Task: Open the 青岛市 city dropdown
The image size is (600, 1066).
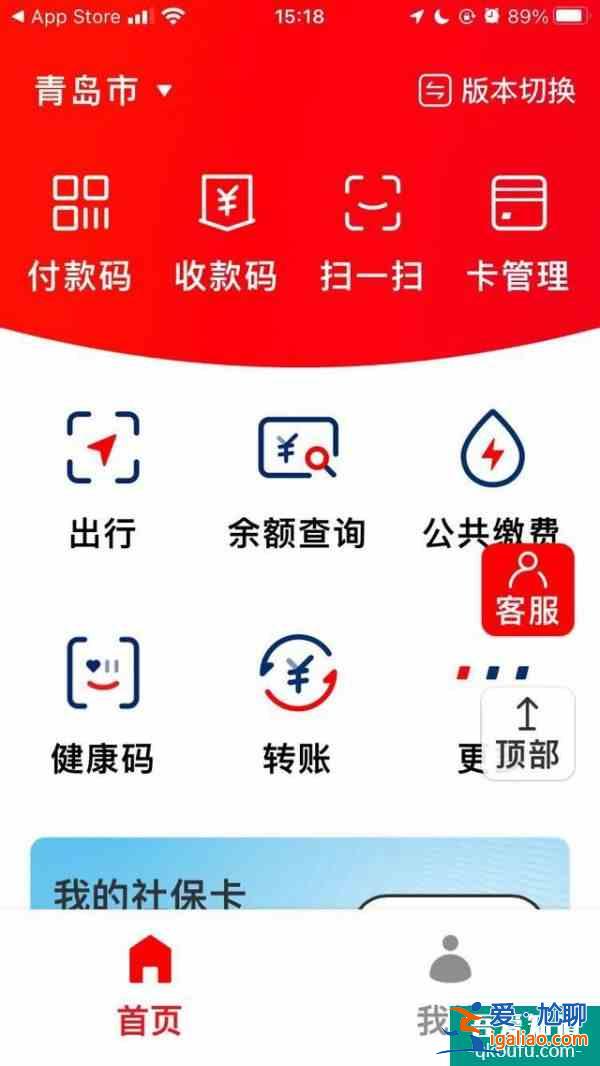Action: tap(104, 91)
